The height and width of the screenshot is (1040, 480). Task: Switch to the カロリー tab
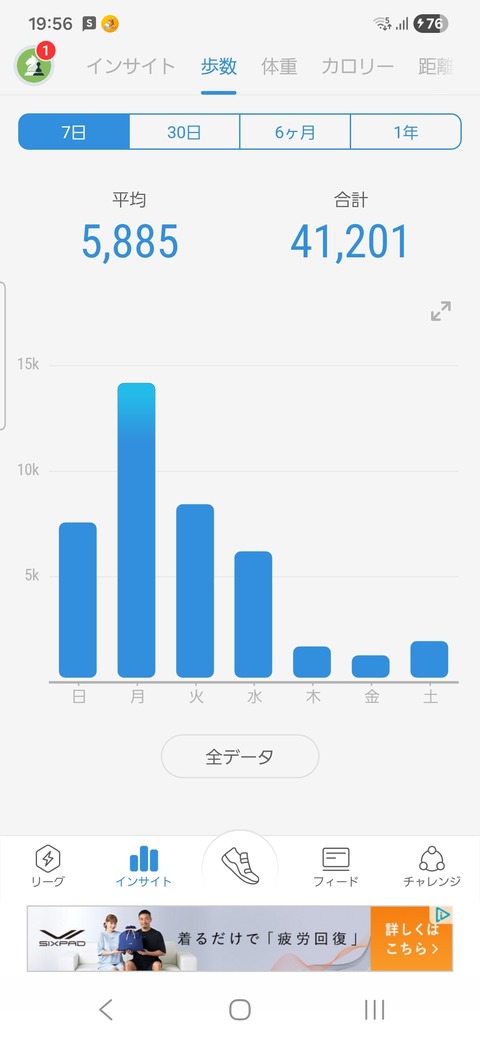357,66
